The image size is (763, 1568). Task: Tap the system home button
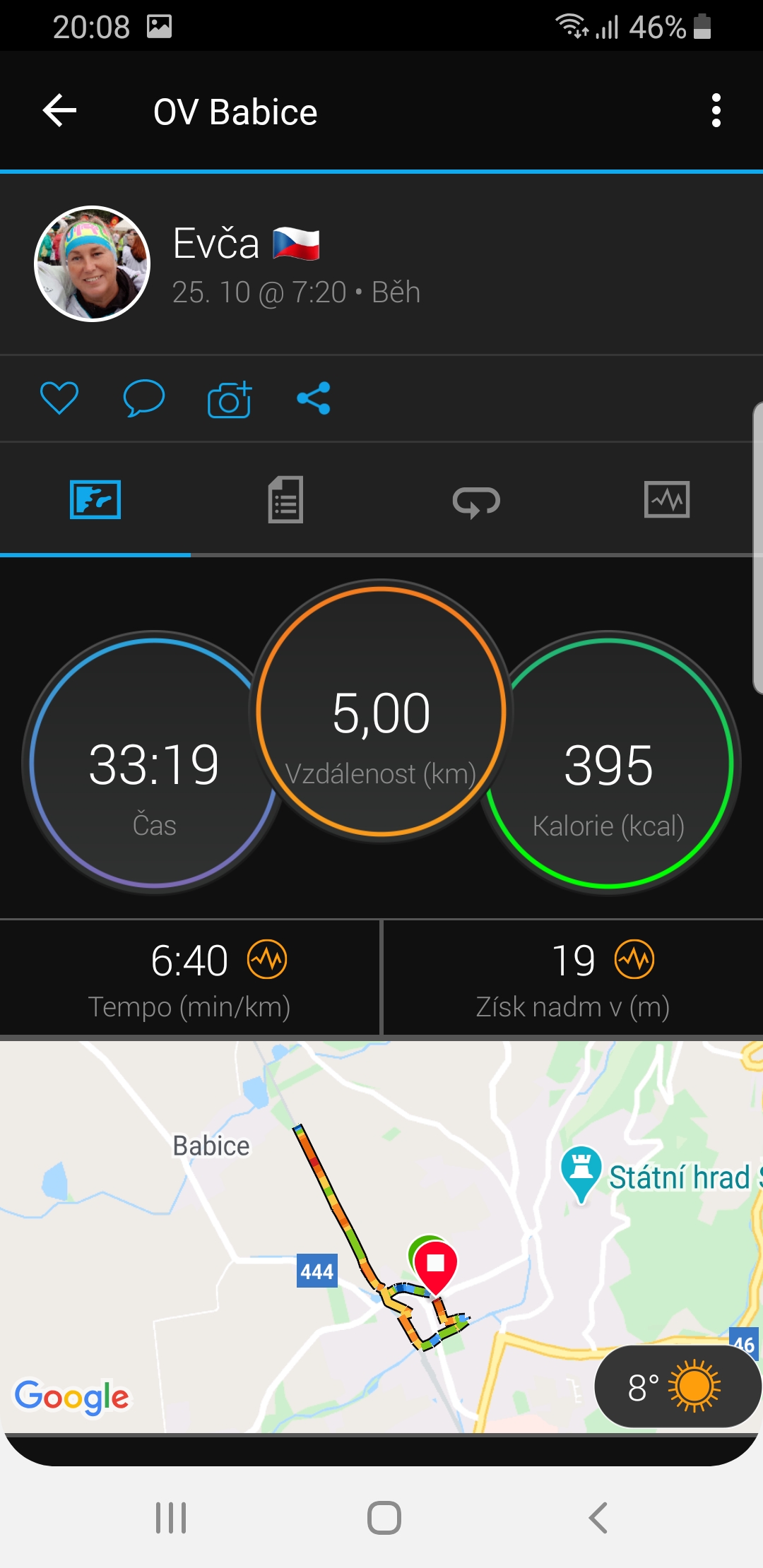pyautogui.click(x=384, y=1517)
